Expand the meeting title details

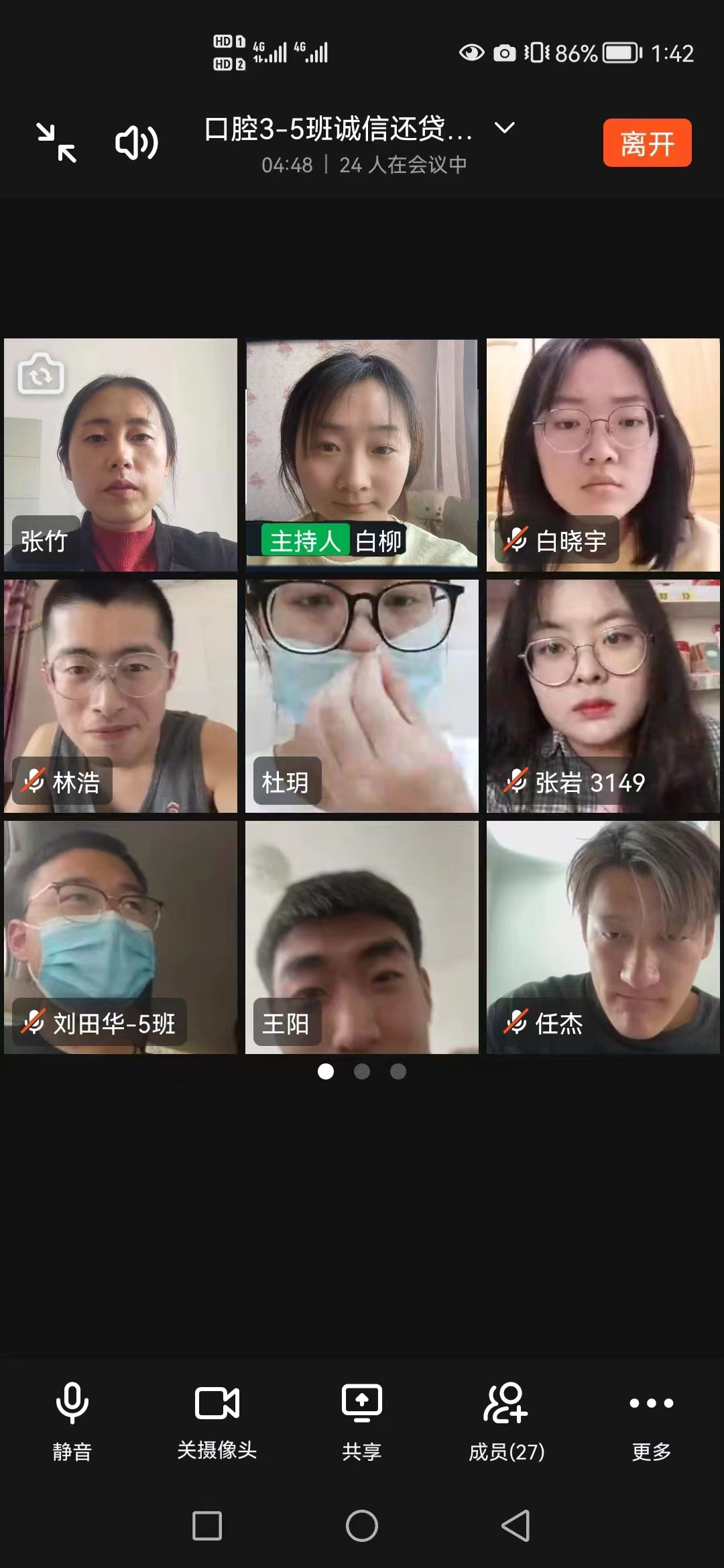coord(504,128)
